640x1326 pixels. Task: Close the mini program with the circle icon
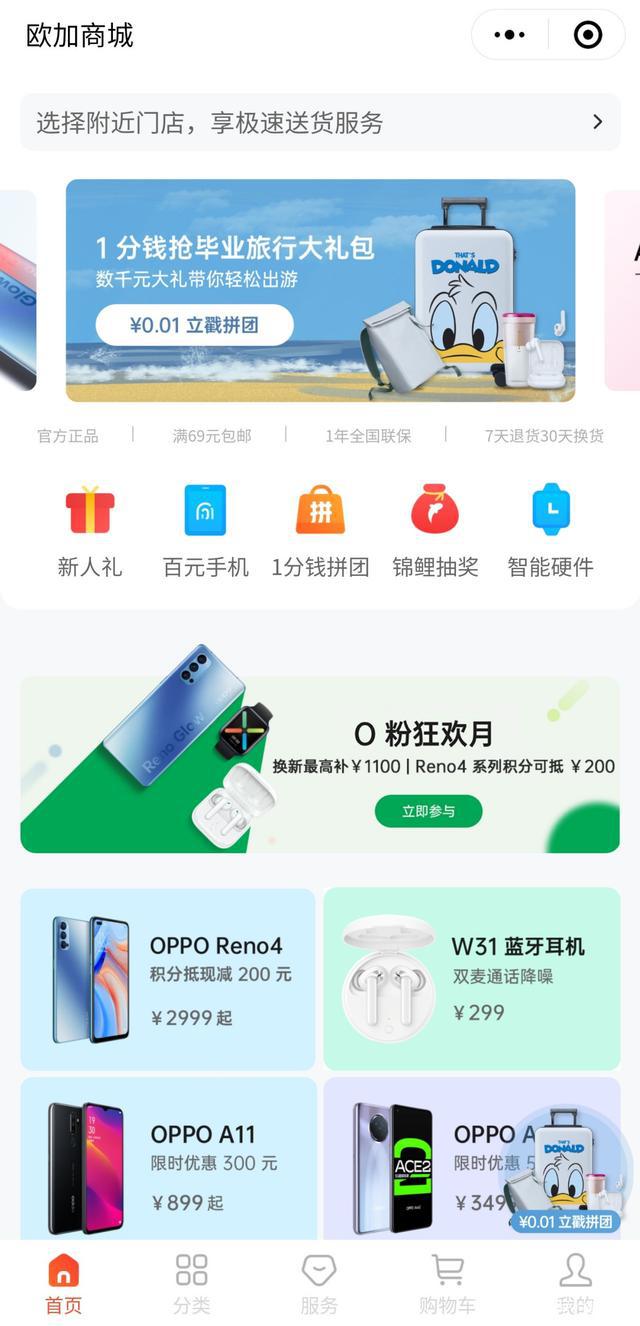point(588,35)
